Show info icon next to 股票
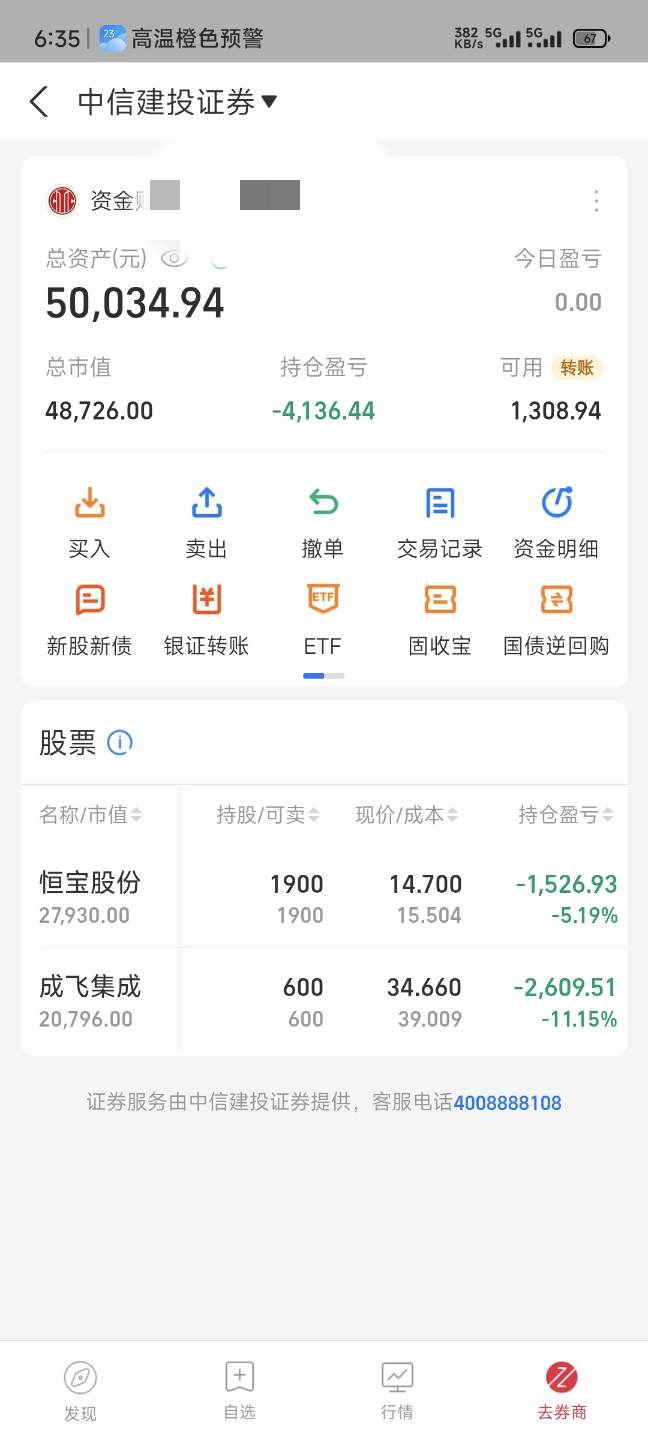This screenshot has width=648, height=1440. (x=120, y=743)
